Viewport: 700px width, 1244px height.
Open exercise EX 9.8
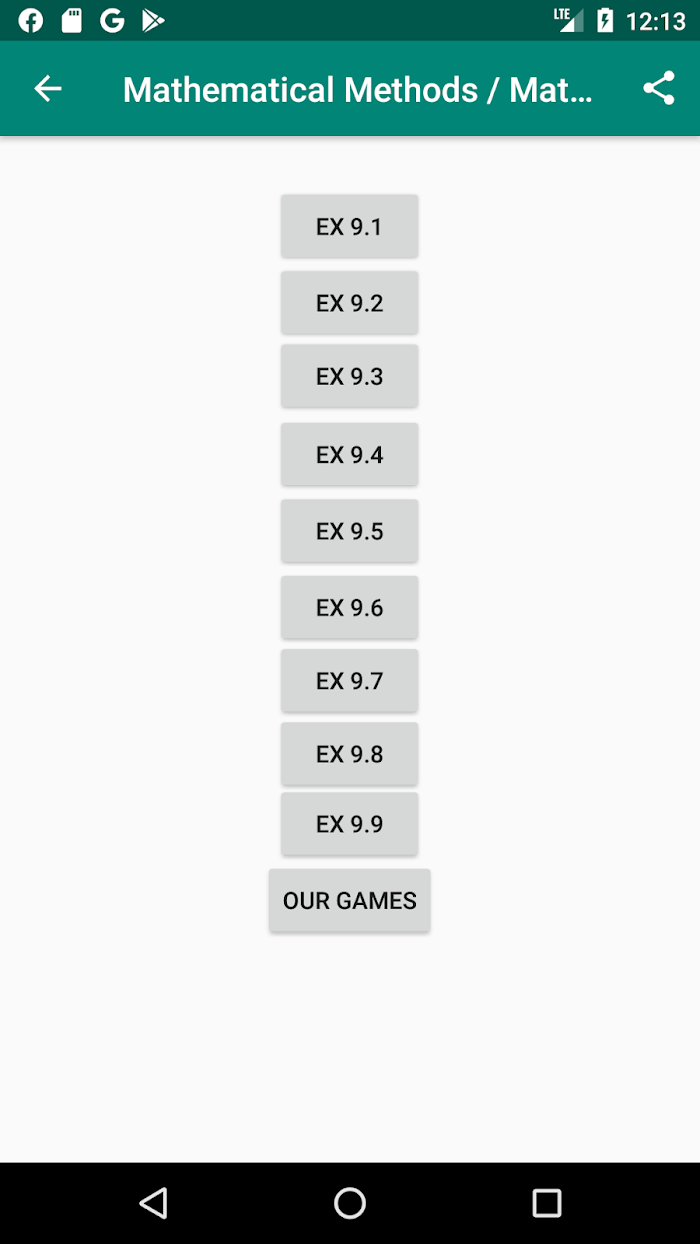(349, 754)
